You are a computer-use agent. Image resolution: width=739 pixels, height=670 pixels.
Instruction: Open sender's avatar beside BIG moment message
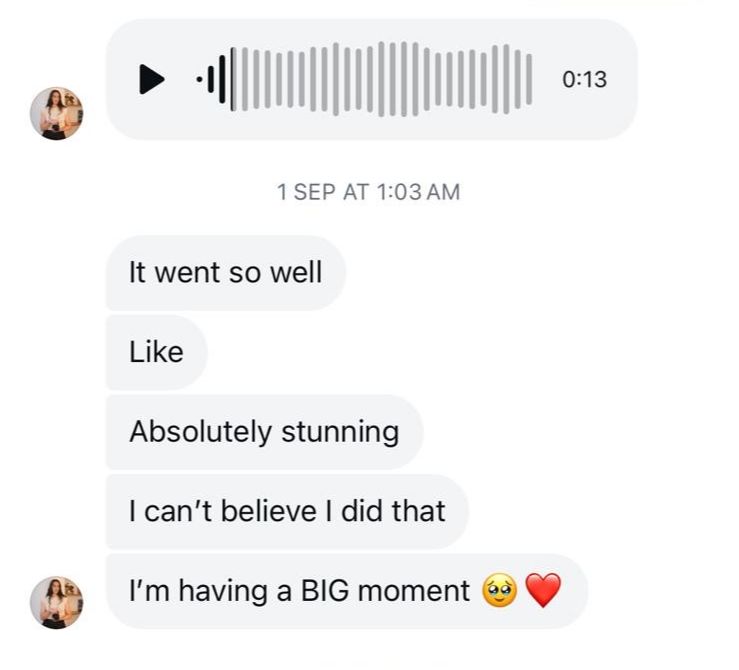click(x=57, y=601)
